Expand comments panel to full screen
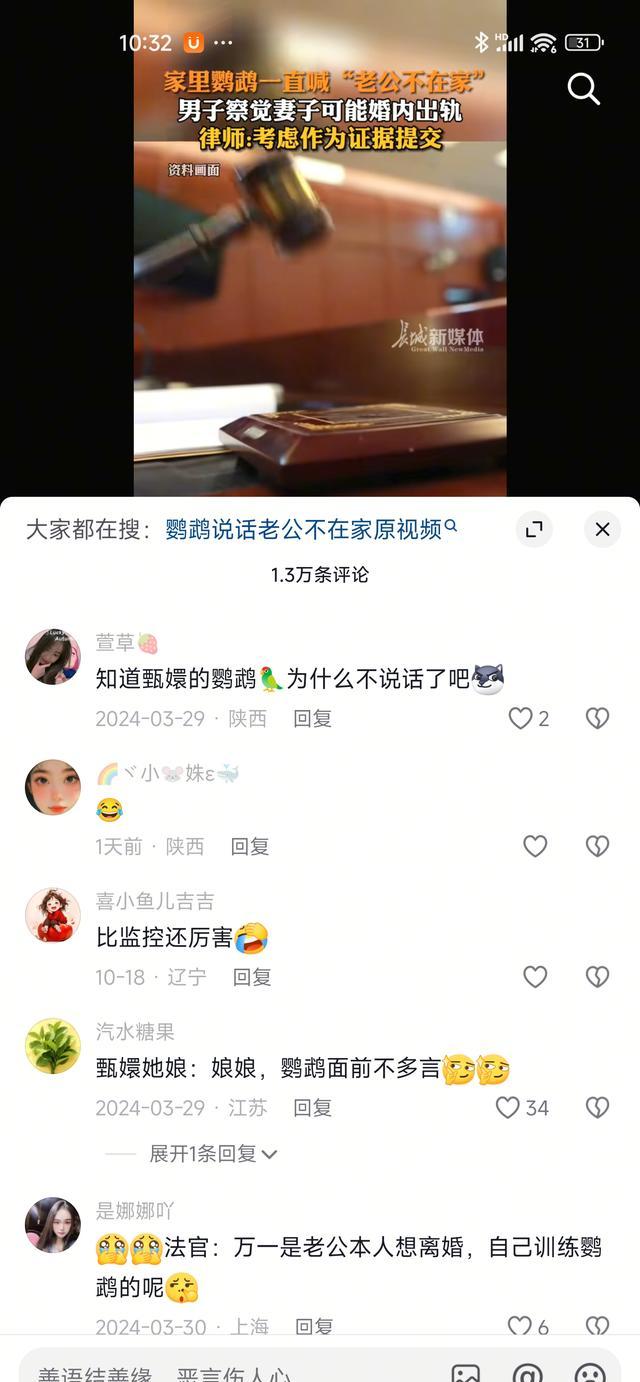The width and height of the screenshot is (640, 1382). [x=534, y=529]
